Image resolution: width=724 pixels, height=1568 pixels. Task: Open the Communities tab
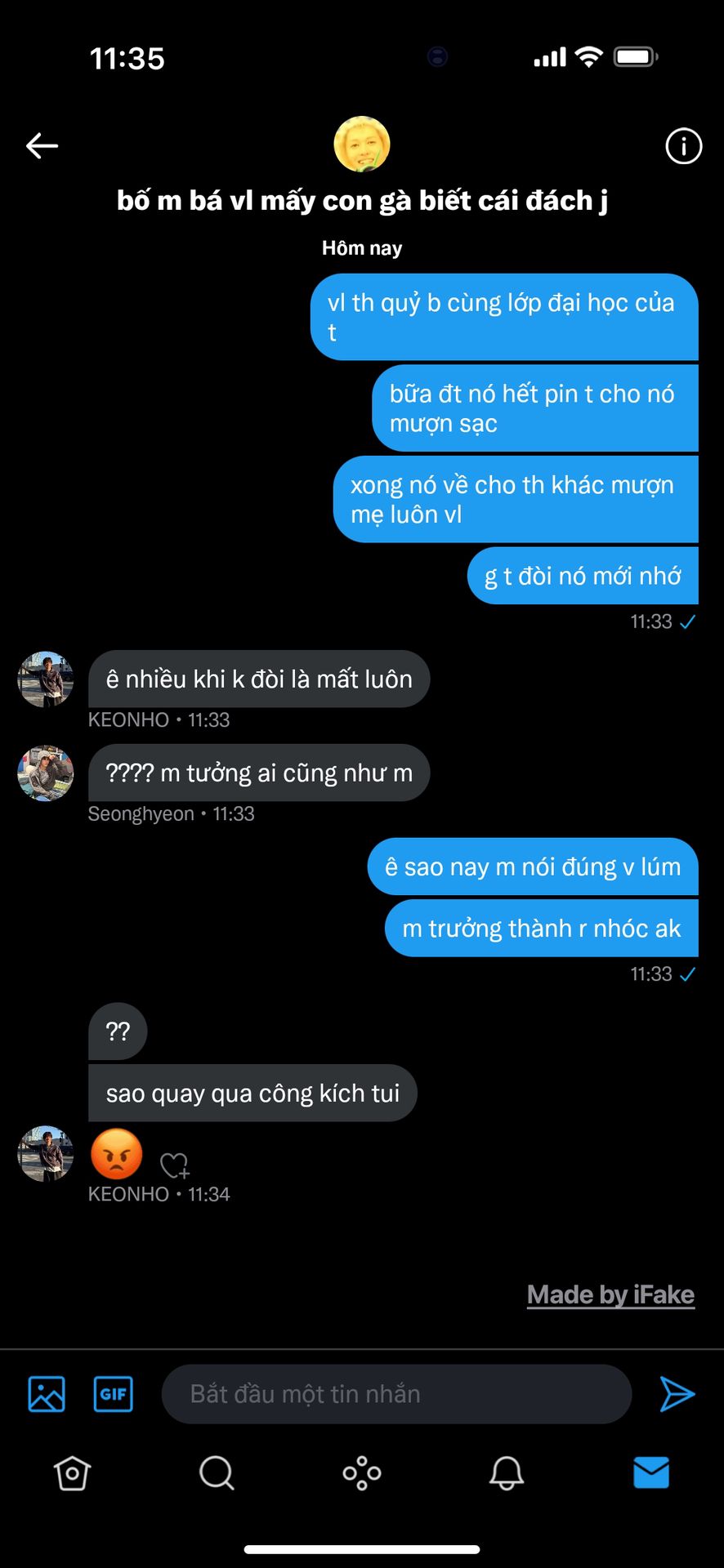(x=362, y=1473)
